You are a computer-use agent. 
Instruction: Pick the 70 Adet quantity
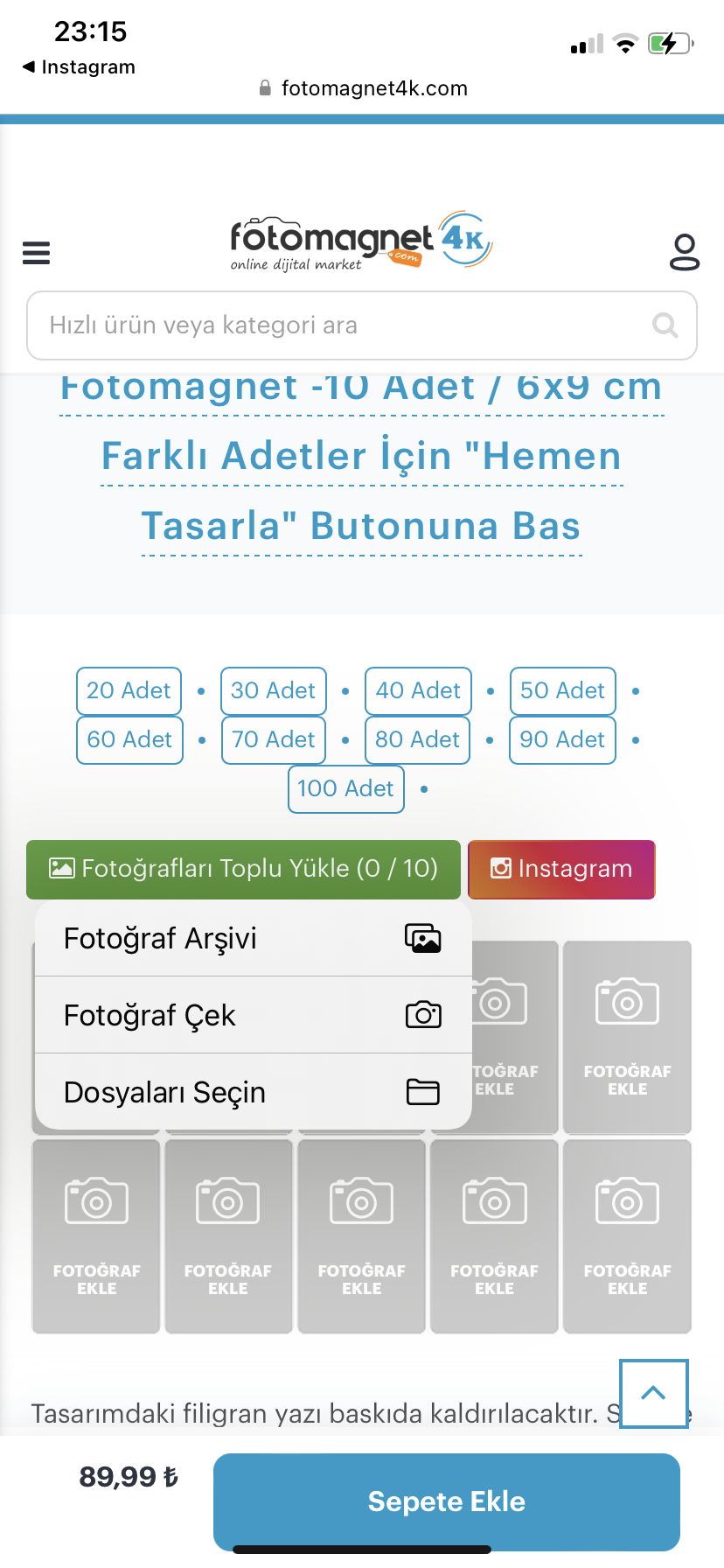point(273,739)
